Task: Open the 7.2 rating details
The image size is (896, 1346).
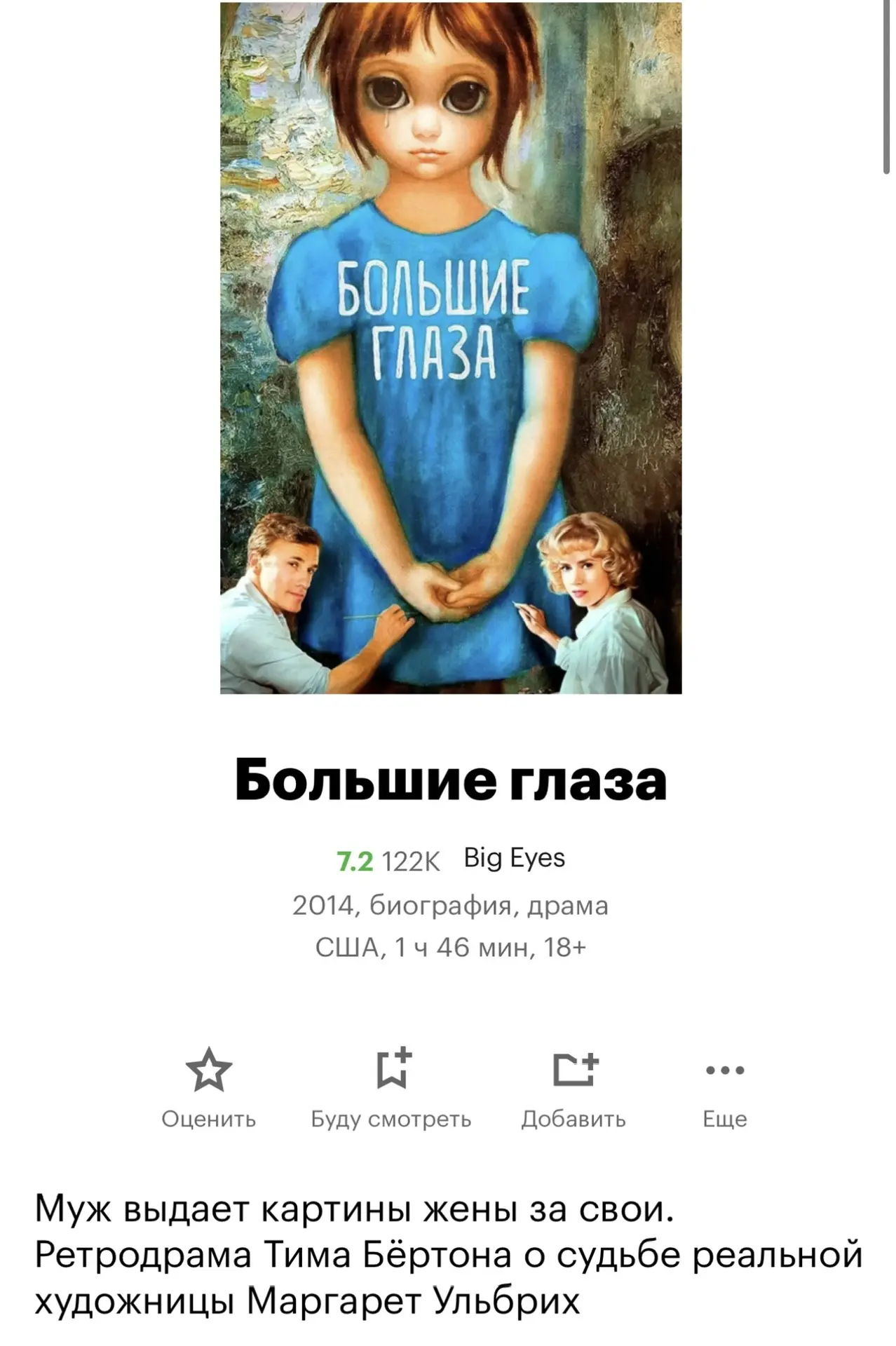Action: [355, 861]
